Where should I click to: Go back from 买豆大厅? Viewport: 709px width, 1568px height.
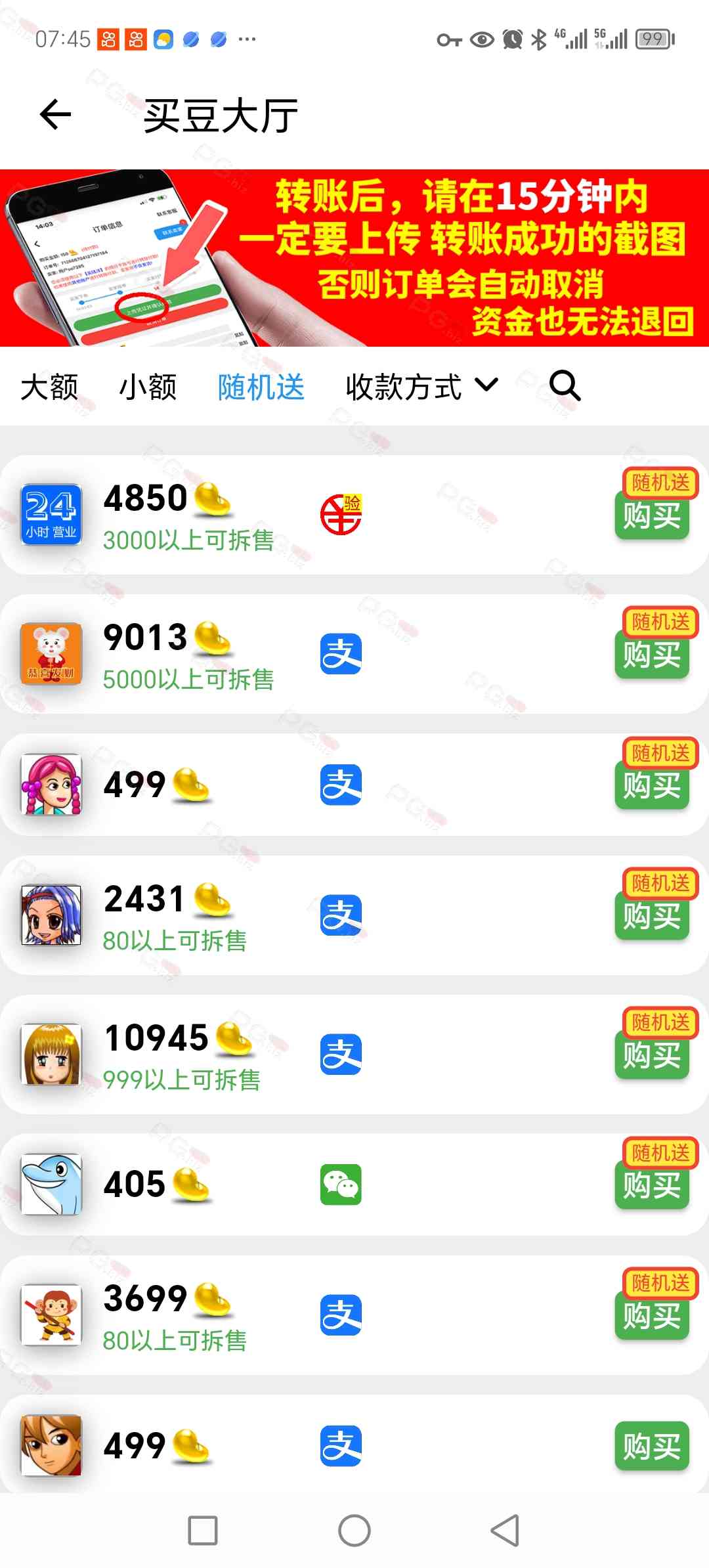[55, 116]
